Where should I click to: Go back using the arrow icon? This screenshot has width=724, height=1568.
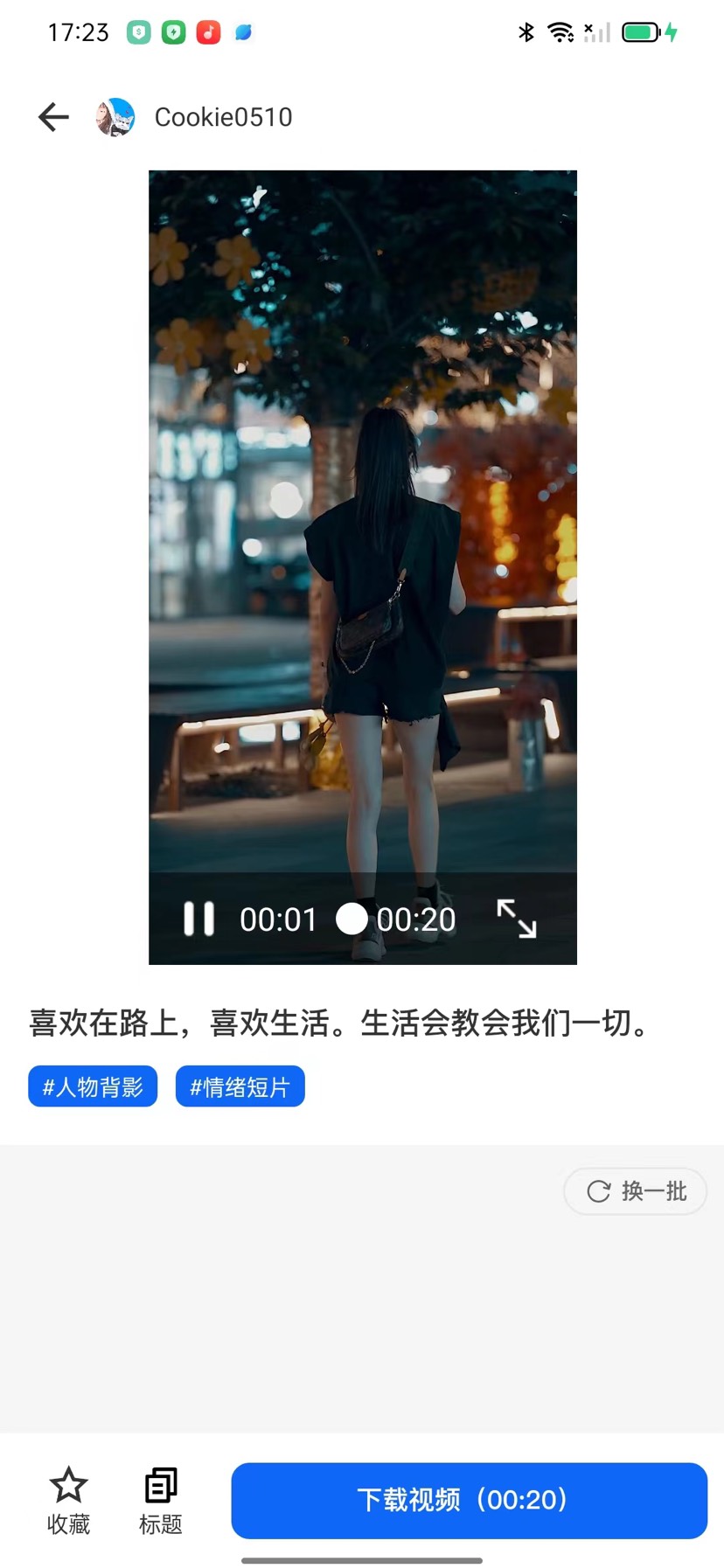tap(53, 117)
